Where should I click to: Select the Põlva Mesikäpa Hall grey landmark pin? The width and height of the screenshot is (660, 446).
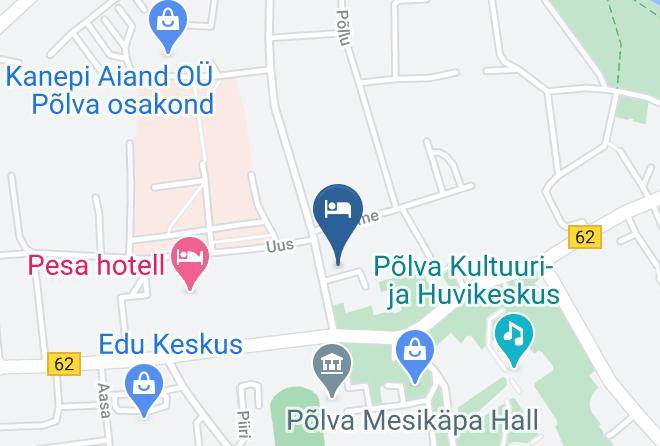(x=332, y=371)
